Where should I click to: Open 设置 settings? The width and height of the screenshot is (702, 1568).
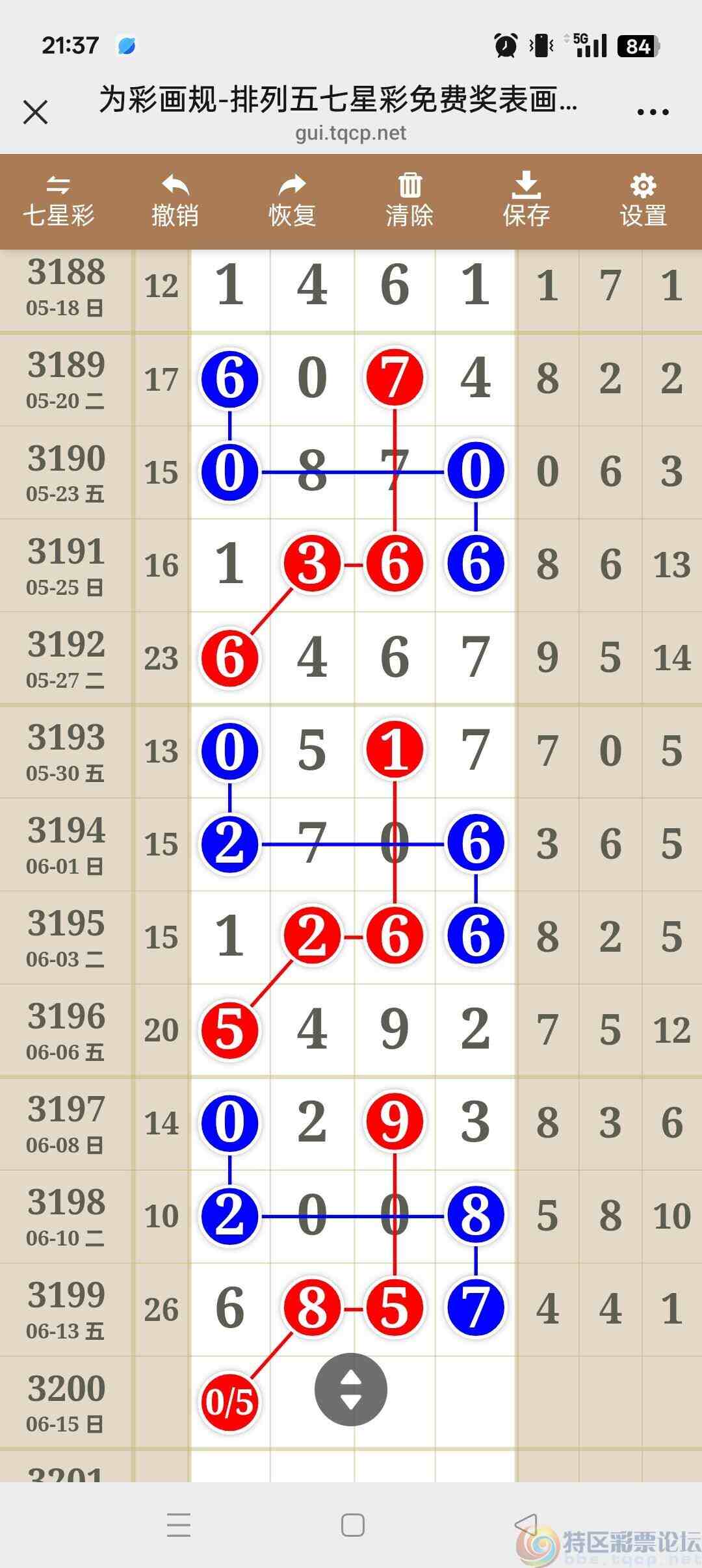(643, 202)
